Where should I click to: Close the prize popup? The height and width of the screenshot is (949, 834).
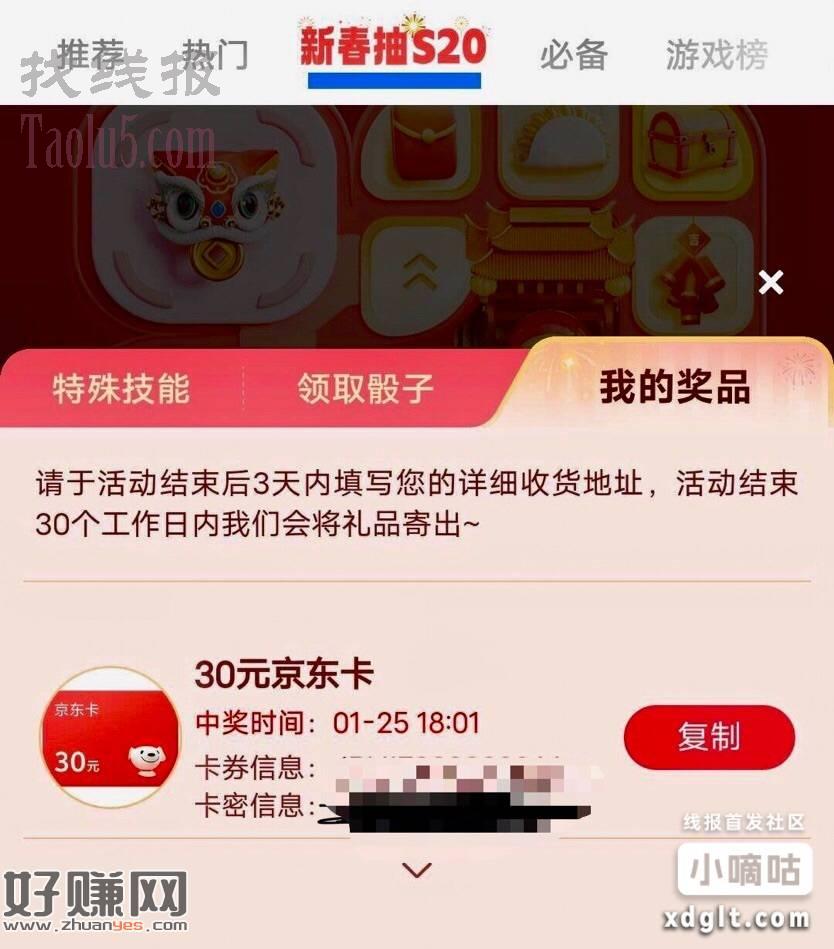click(771, 283)
